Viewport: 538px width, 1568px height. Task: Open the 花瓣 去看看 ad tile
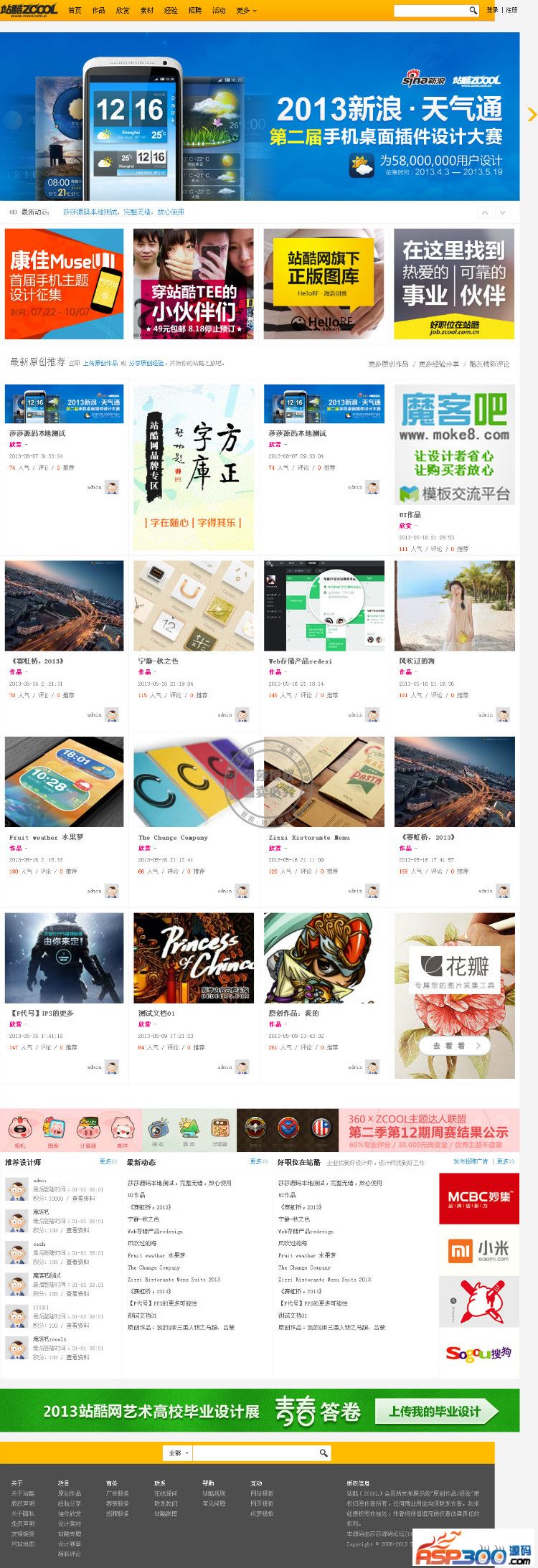455,1045
